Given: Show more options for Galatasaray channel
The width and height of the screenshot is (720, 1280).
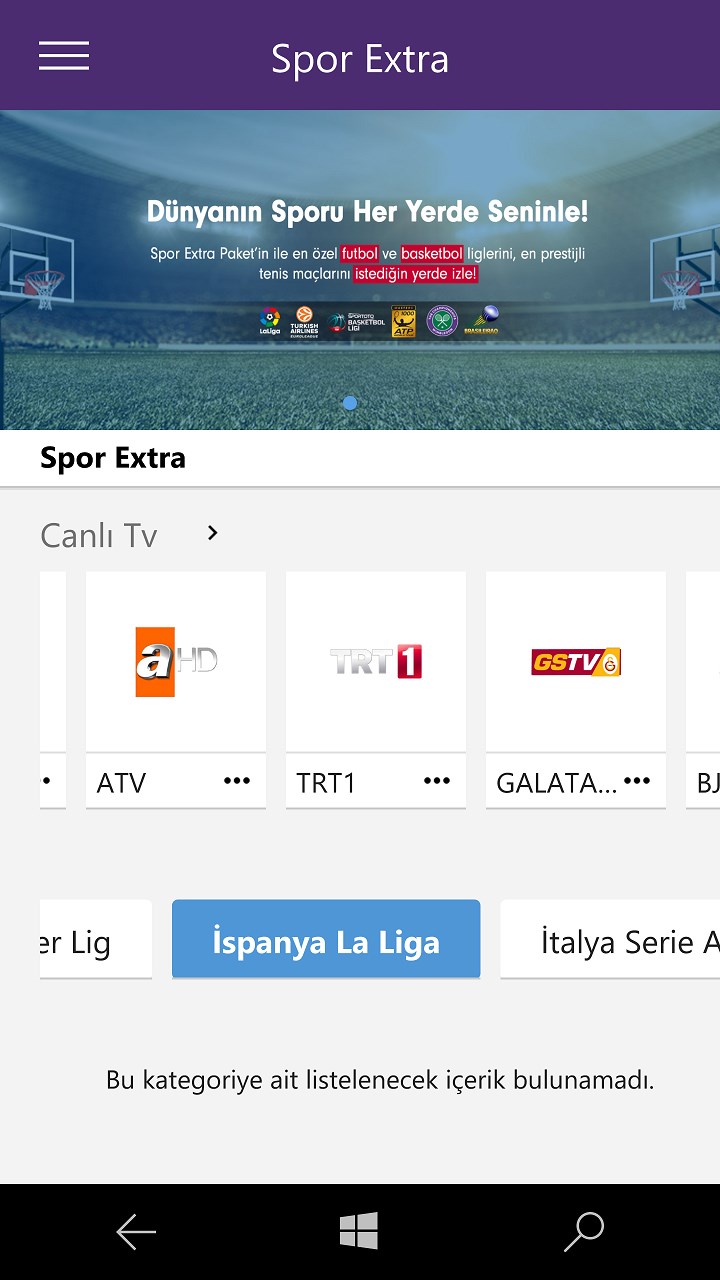Looking at the screenshot, I should pos(637,781).
